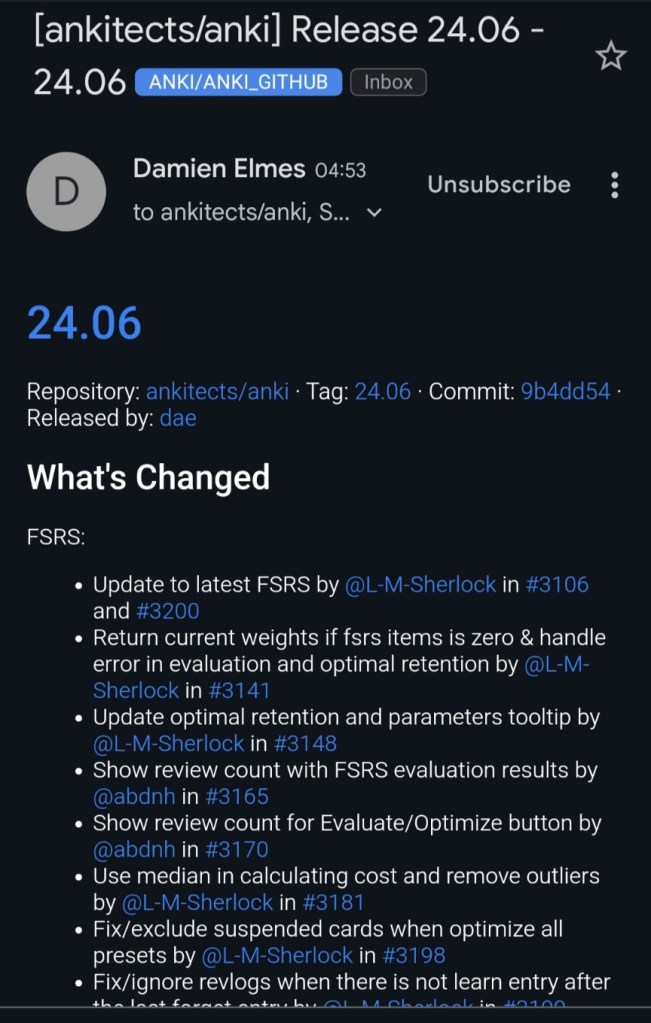Image resolution: width=651 pixels, height=1023 pixels.
Task: Open pull request #3148
Action: click(x=305, y=743)
